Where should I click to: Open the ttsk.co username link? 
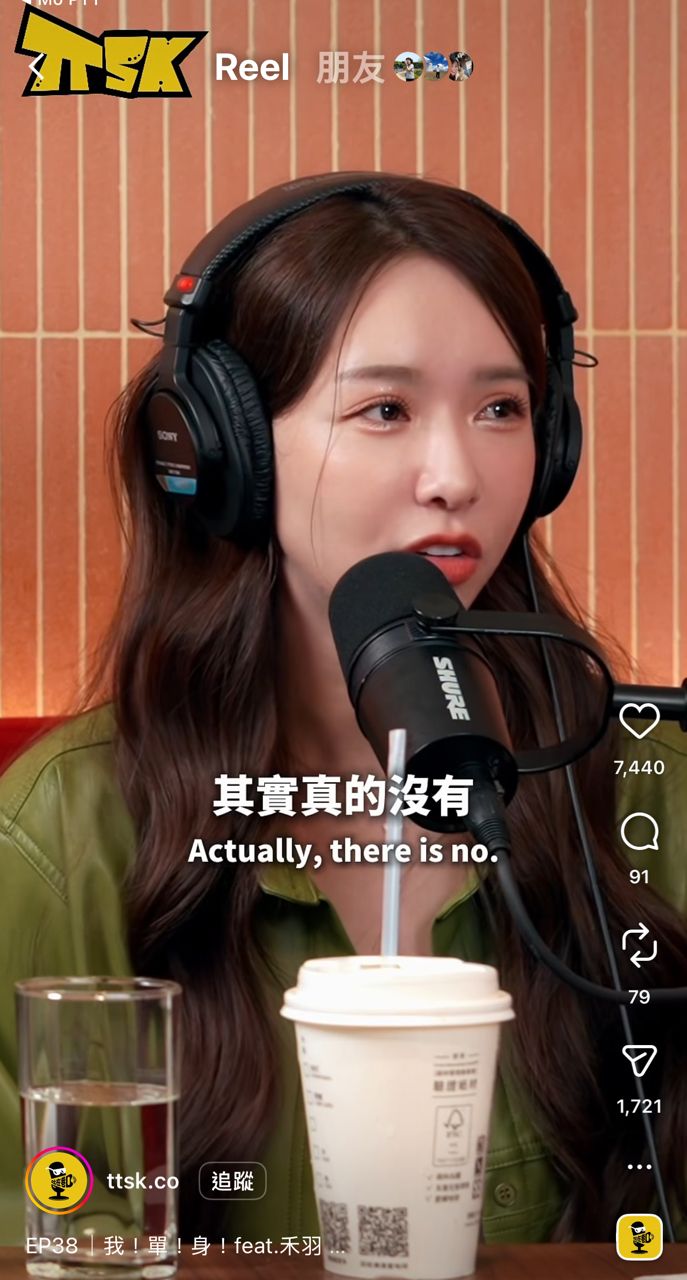[x=142, y=1181]
